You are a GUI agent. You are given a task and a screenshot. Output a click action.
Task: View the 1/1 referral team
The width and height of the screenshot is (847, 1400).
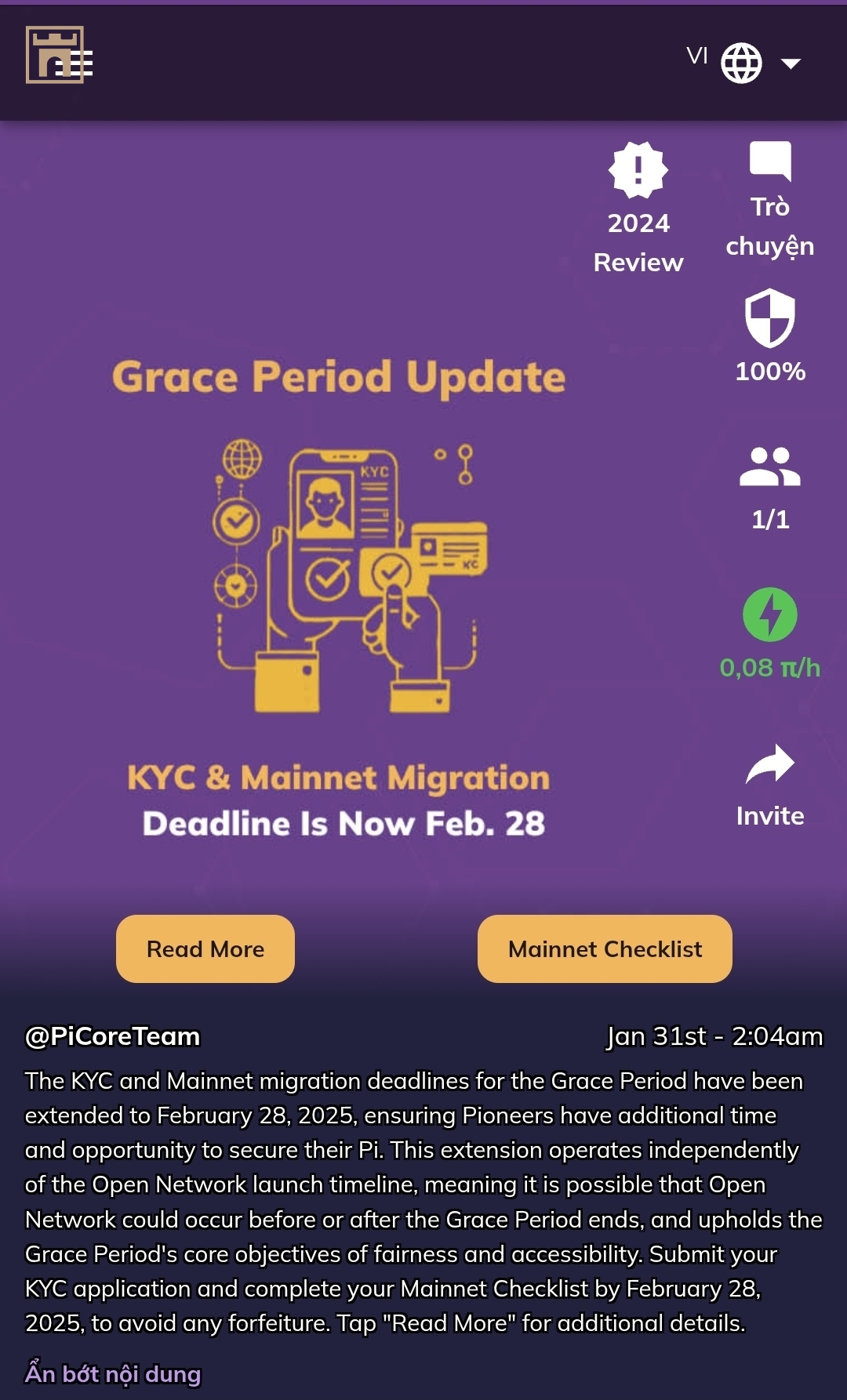coord(769,486)
